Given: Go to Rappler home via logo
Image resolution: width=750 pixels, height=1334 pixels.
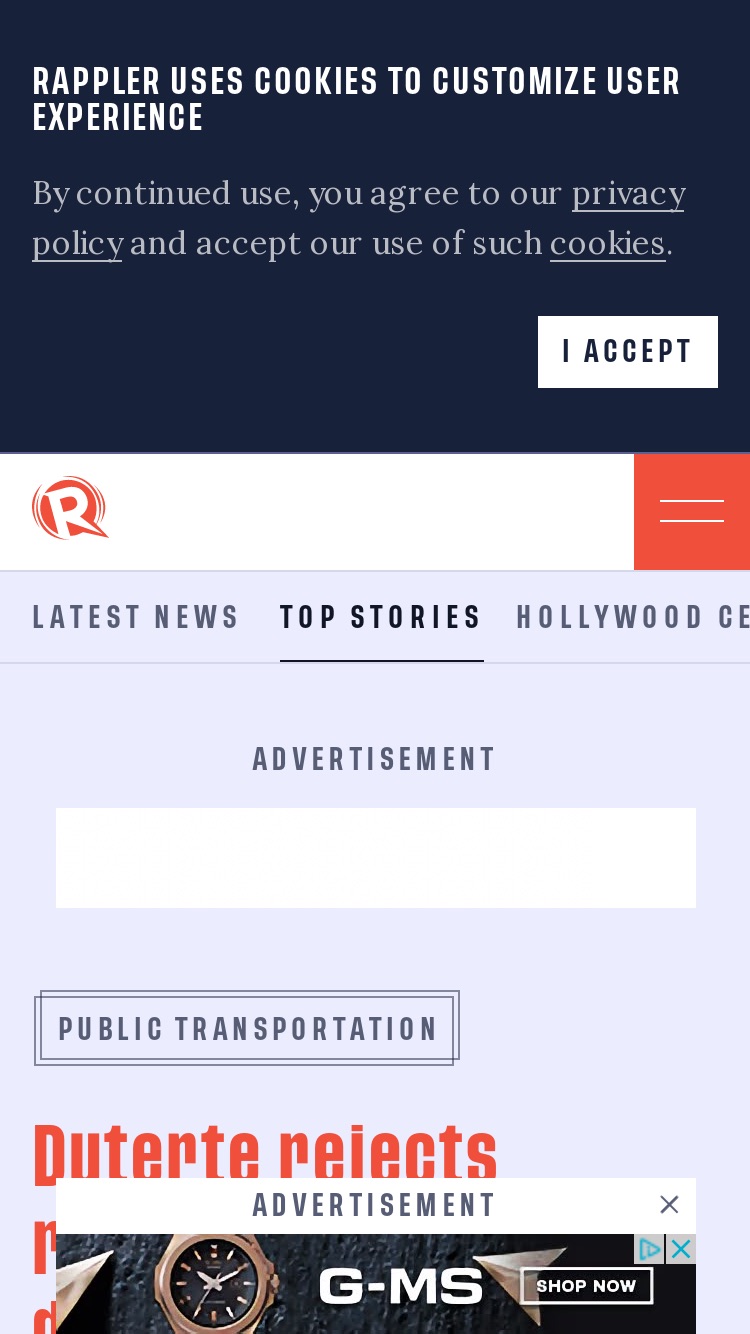Looking at the screenshot, I should coord(70,508).
